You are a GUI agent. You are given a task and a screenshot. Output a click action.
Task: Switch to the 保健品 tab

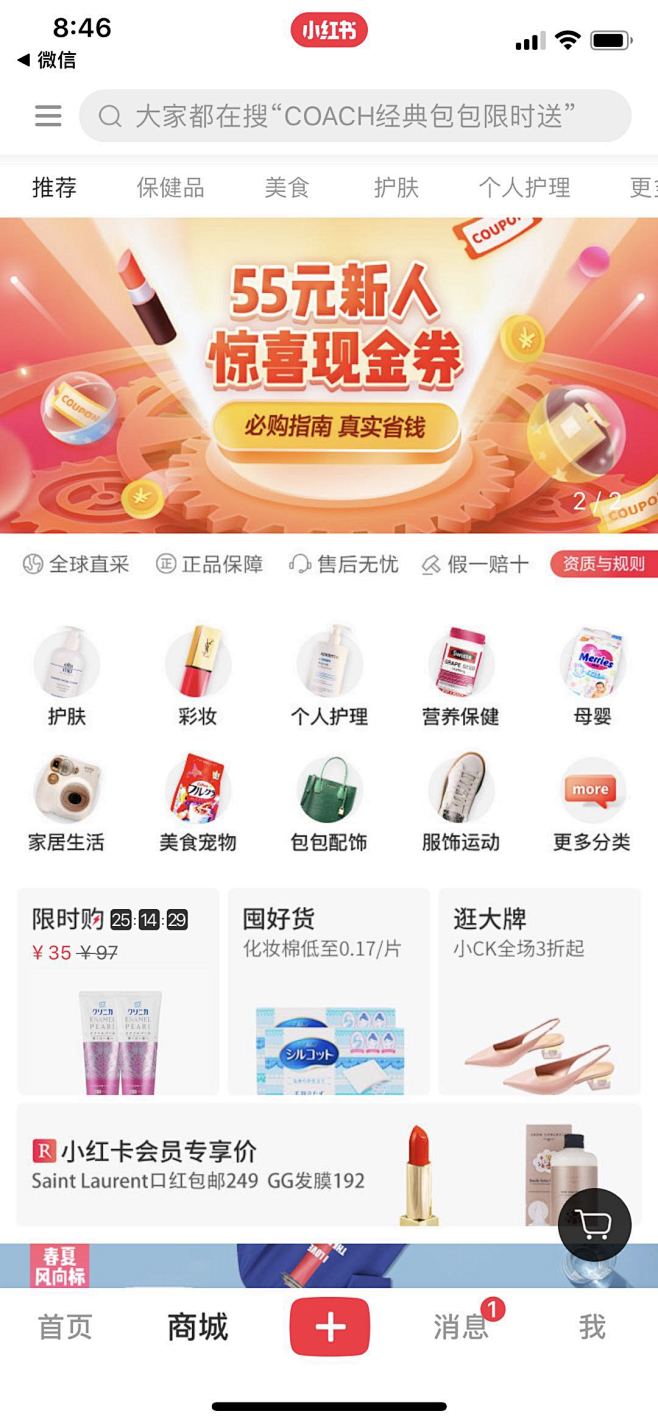[x=170, y=187]
